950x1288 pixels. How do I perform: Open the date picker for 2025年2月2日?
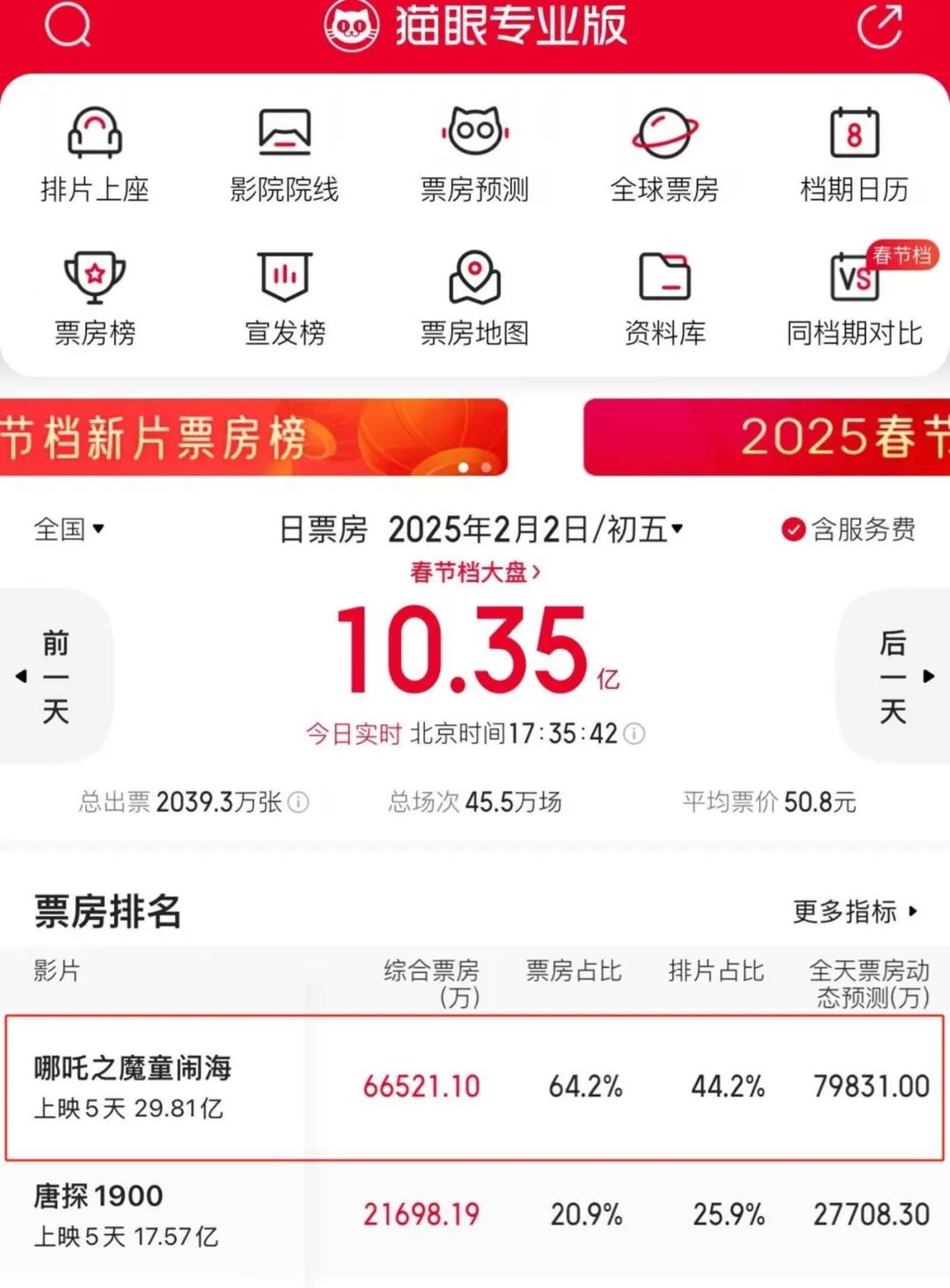[534, 529]
